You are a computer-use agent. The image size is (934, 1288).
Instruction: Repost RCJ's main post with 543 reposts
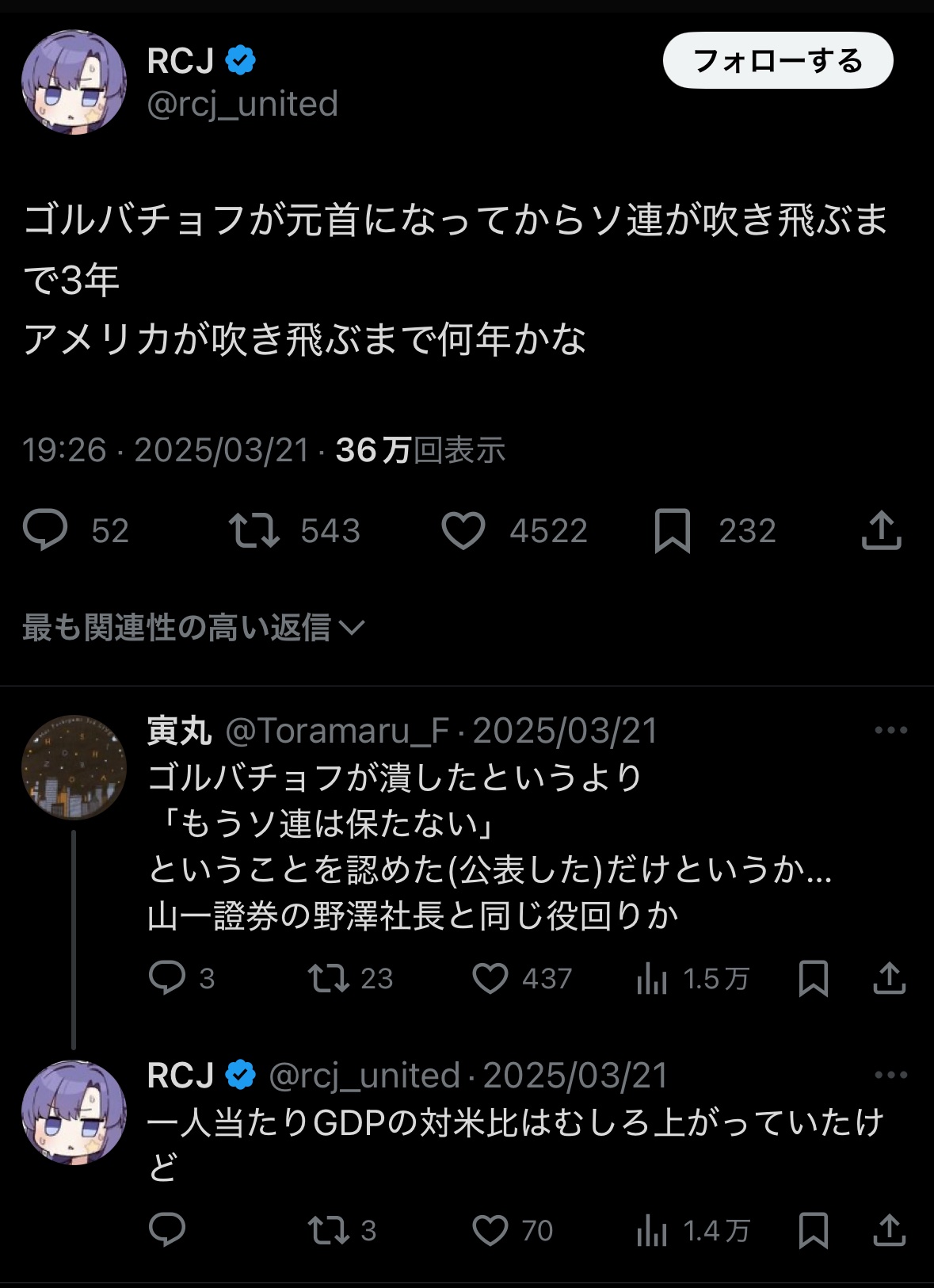[x=254, y=530]
